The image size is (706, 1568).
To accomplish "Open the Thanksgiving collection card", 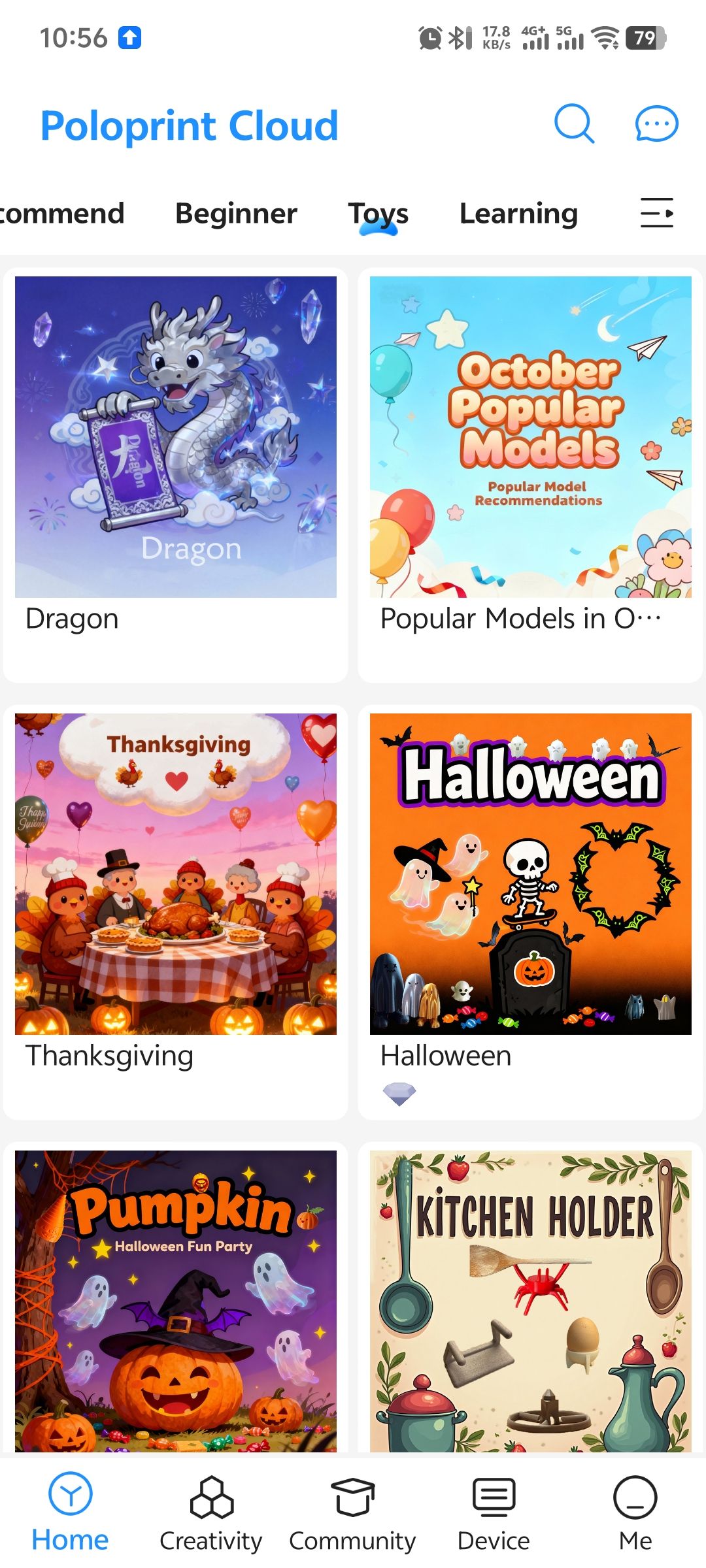I will [x=175, y=895].
